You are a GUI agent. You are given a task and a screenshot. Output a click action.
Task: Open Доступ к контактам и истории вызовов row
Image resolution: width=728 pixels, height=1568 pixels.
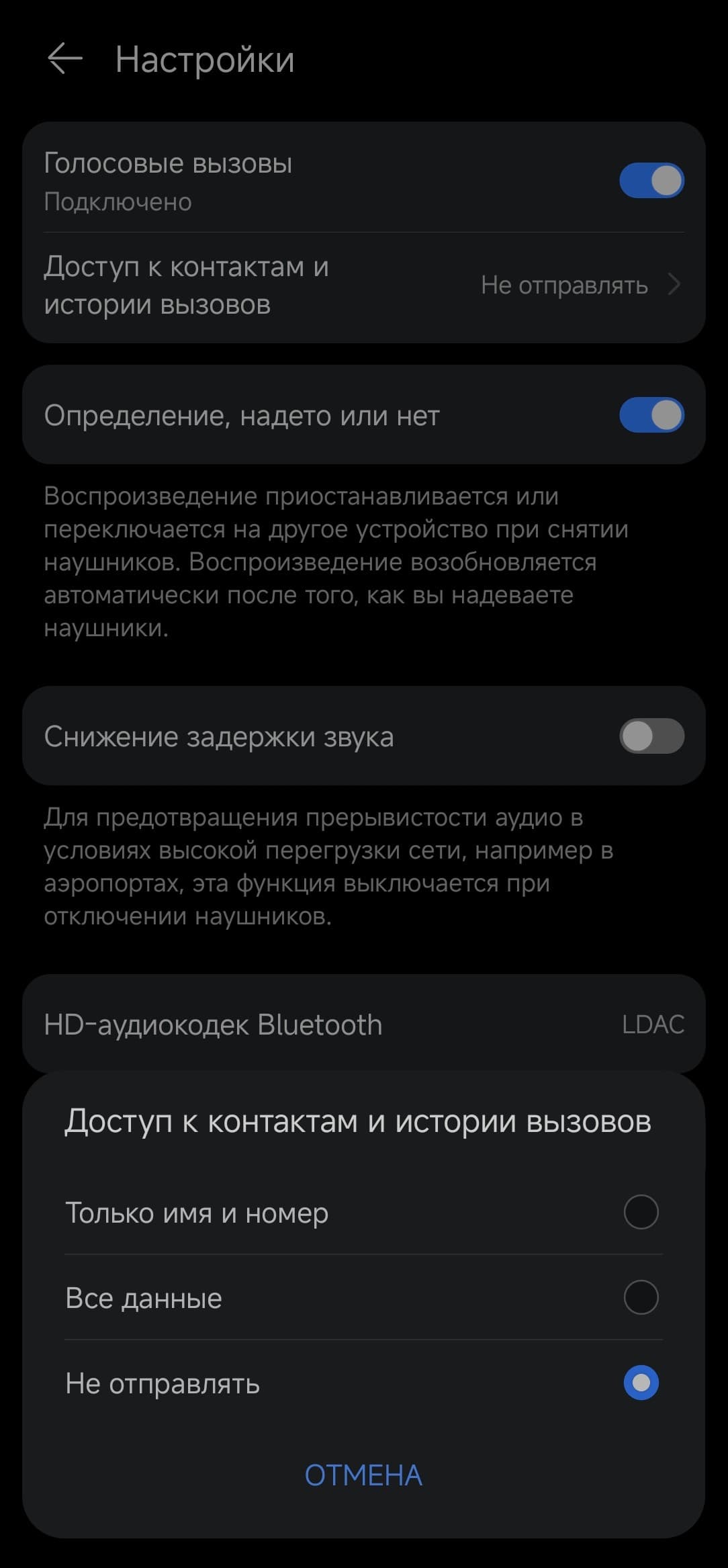pos(363,286)
